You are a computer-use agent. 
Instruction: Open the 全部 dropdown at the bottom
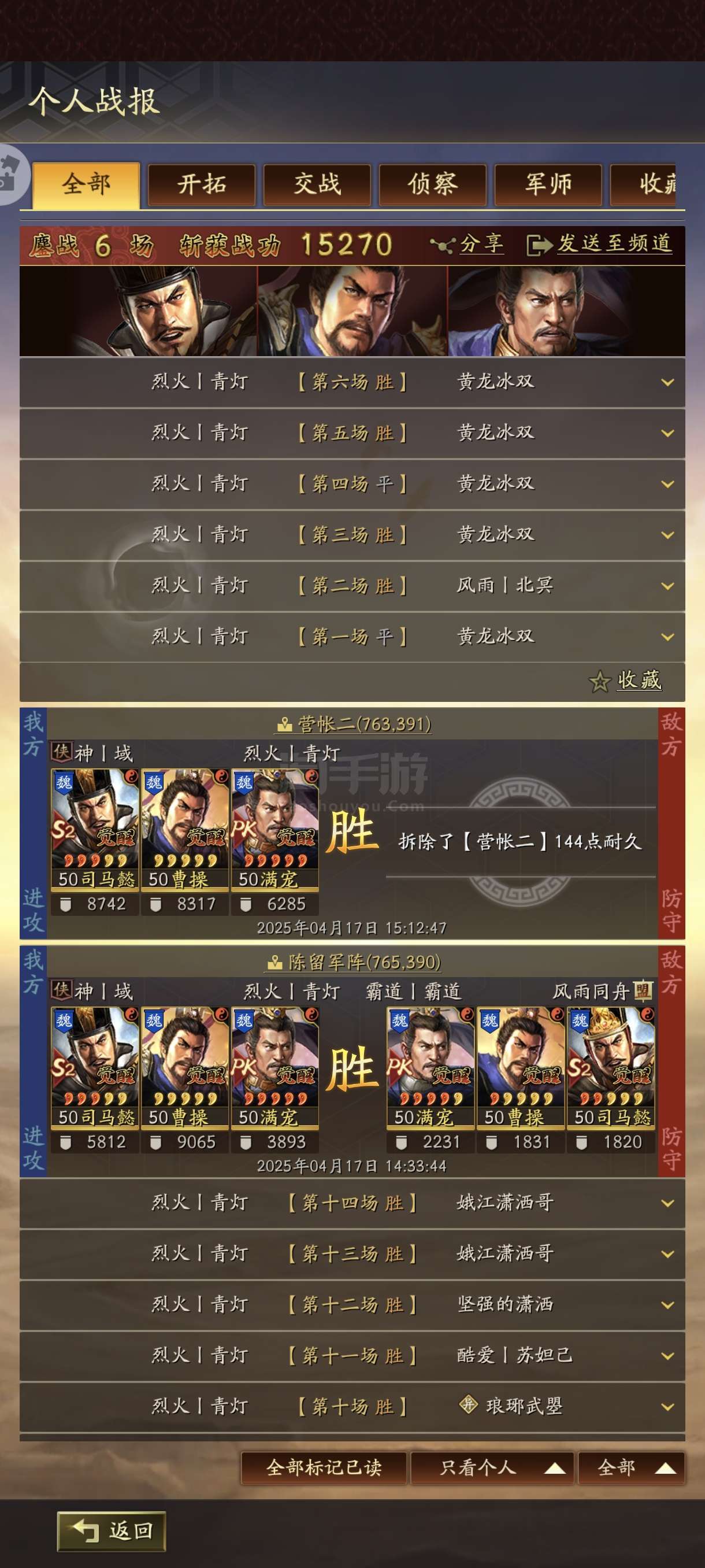(632, 1467)
